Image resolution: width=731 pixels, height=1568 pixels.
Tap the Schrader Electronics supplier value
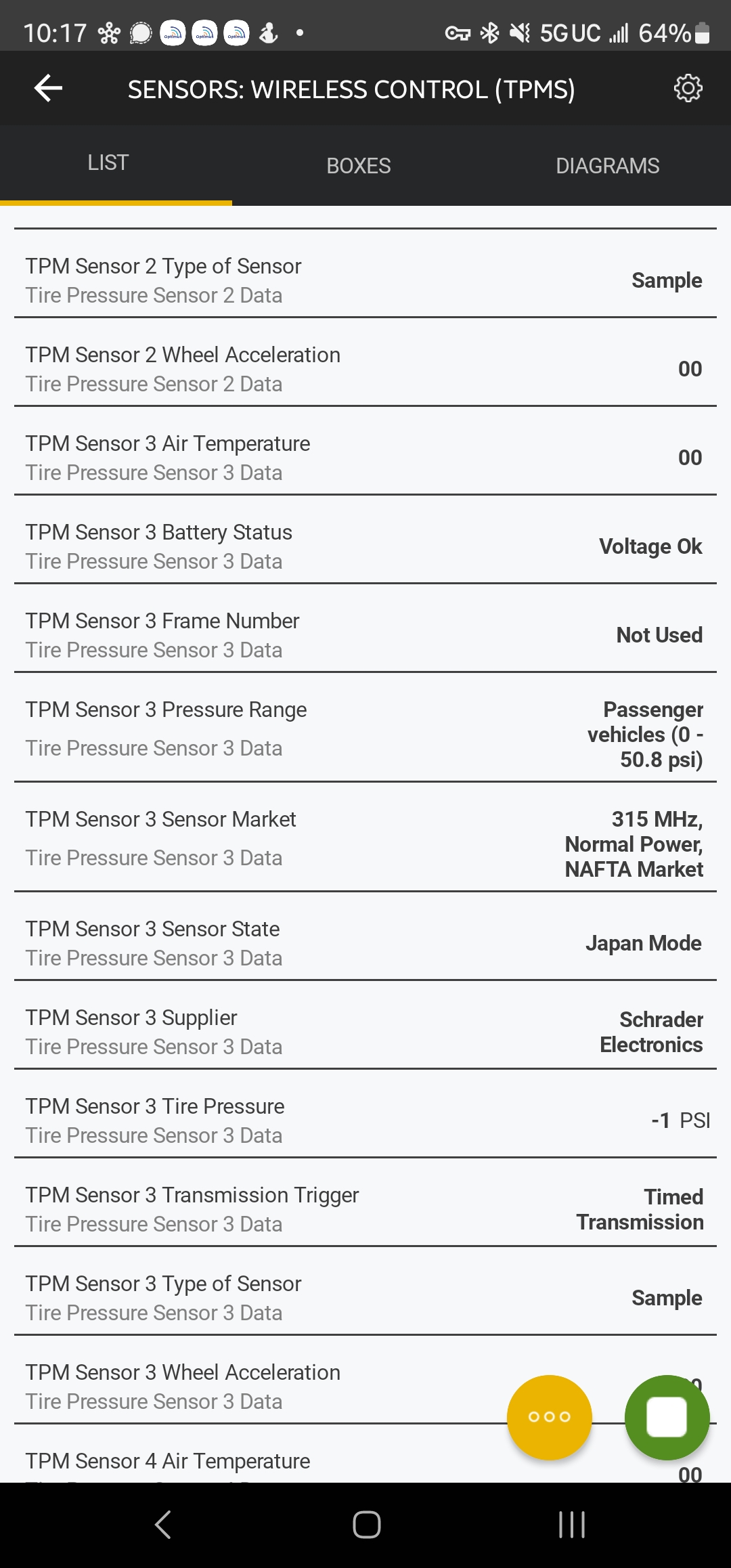(x=650, y=1031)
